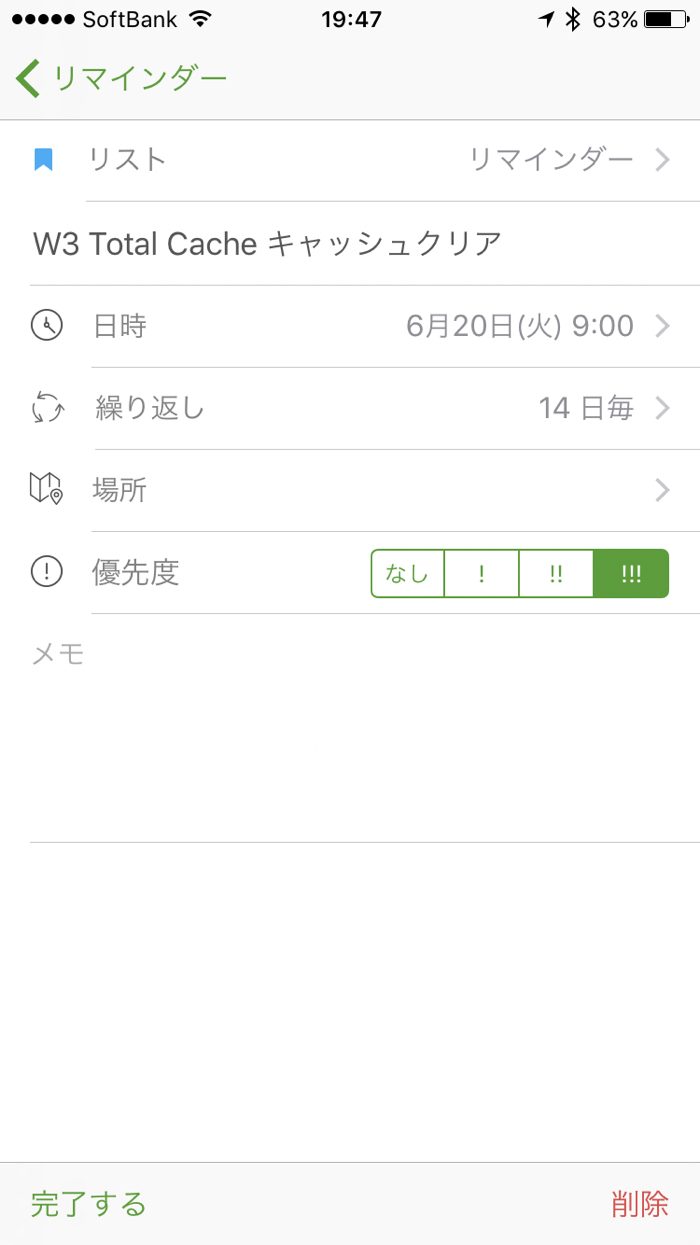The image size is (700, 1245).
Task: Select triple exclamation priority
Action: coord(630,574)
